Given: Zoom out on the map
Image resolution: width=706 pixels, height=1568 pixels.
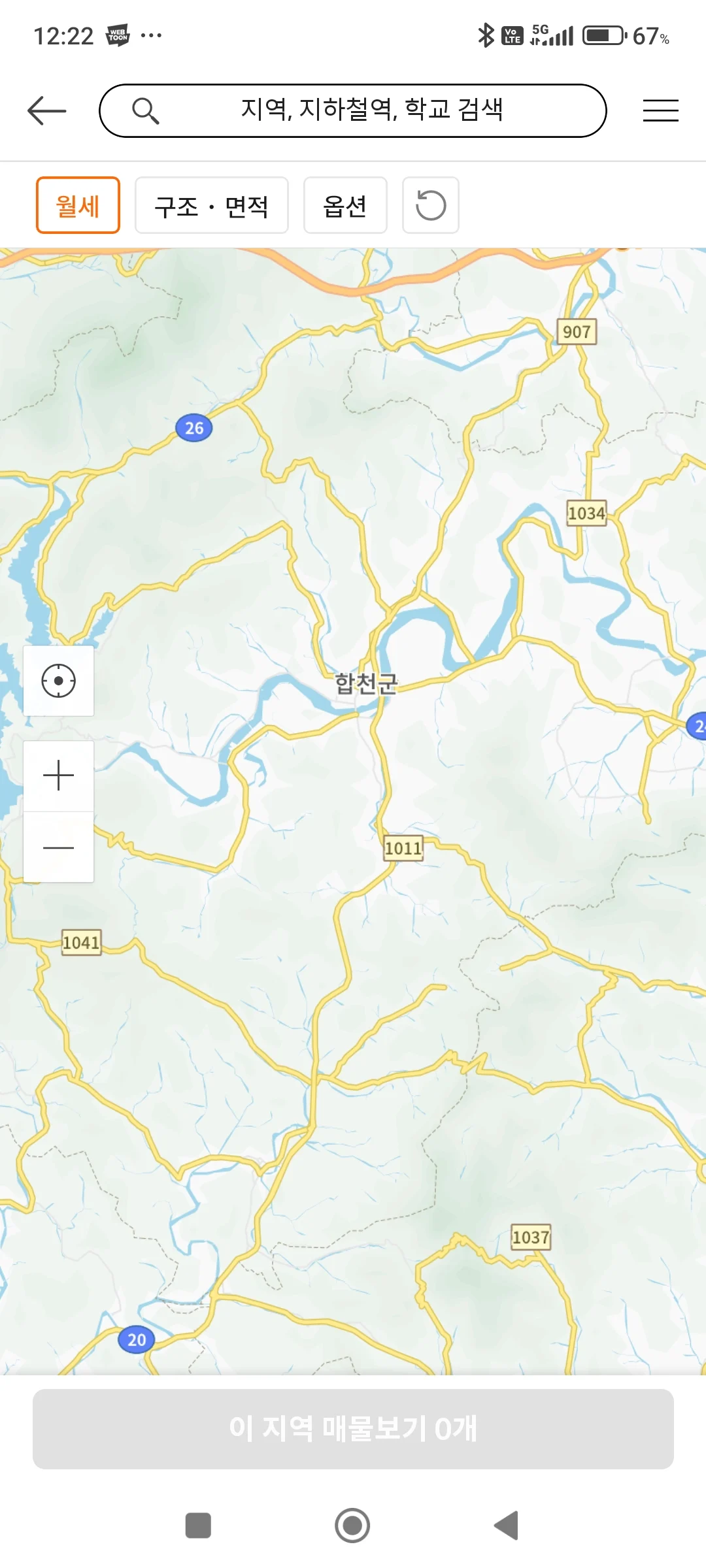Looking at the screenshot, I should pyautogui.click(x=59, y=847).
